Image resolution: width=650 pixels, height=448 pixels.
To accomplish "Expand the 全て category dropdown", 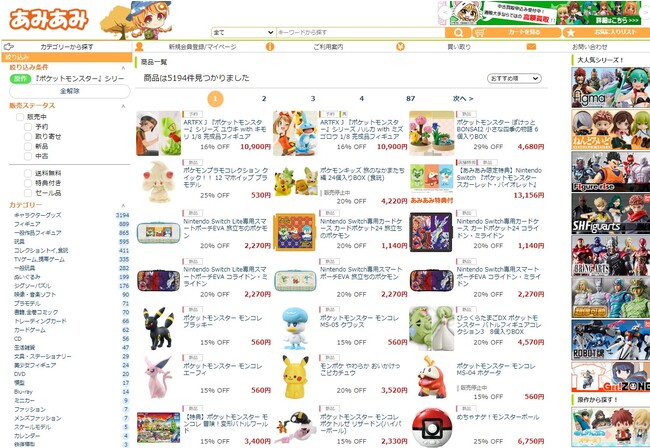I will pyautogui.click(x=242, y=32).
